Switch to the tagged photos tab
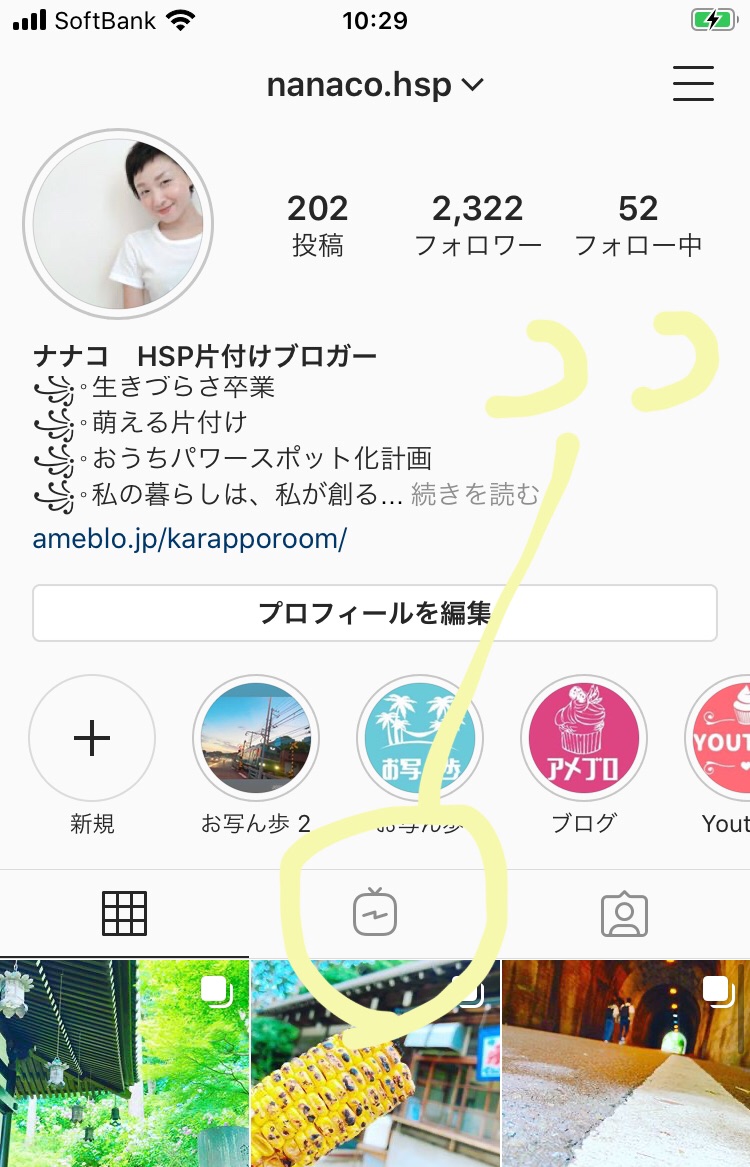The image size is (750, 1167). tap(625, 913)
